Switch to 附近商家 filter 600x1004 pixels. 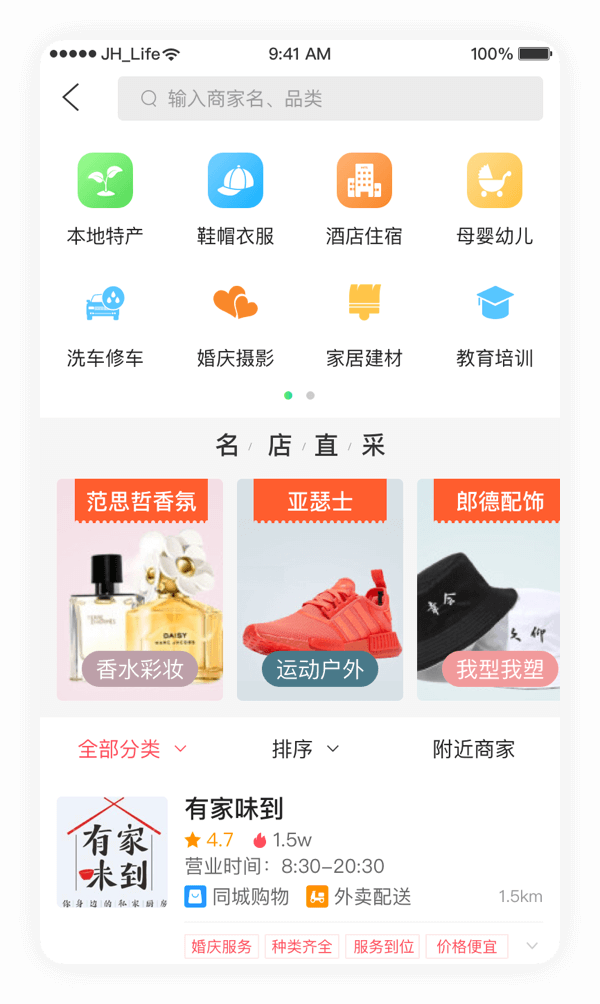pos(473,749)
